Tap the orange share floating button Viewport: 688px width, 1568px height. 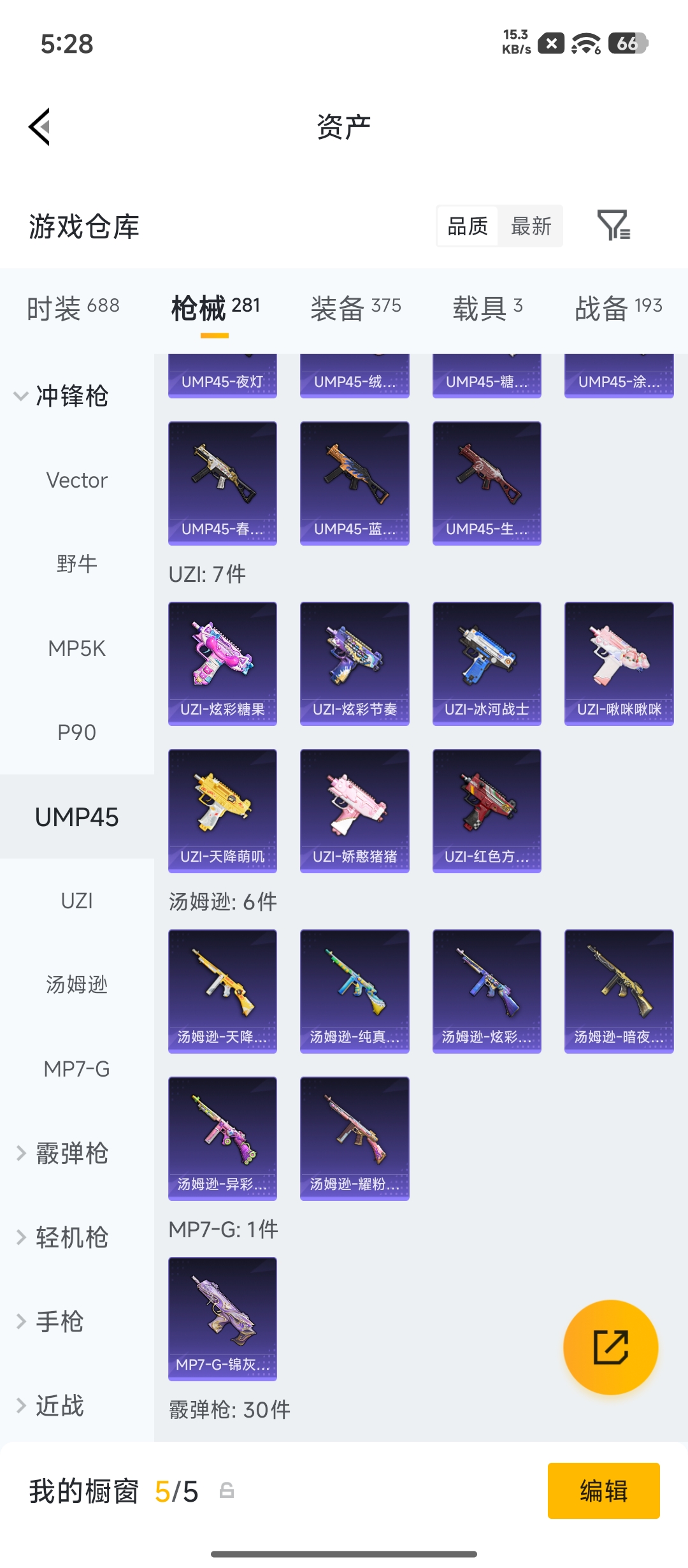(x=610, y=1347)
